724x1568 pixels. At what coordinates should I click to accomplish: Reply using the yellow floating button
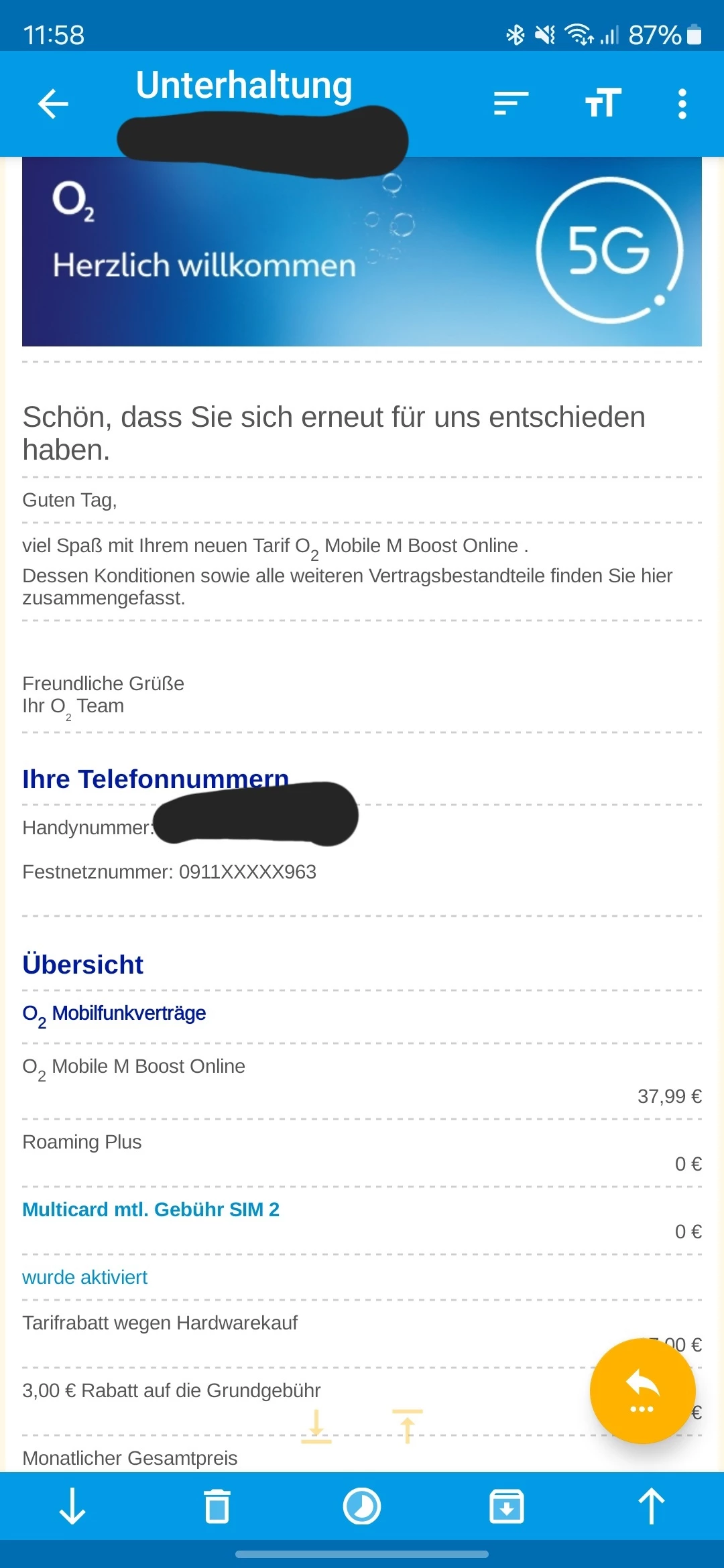tap(642, 1390)
